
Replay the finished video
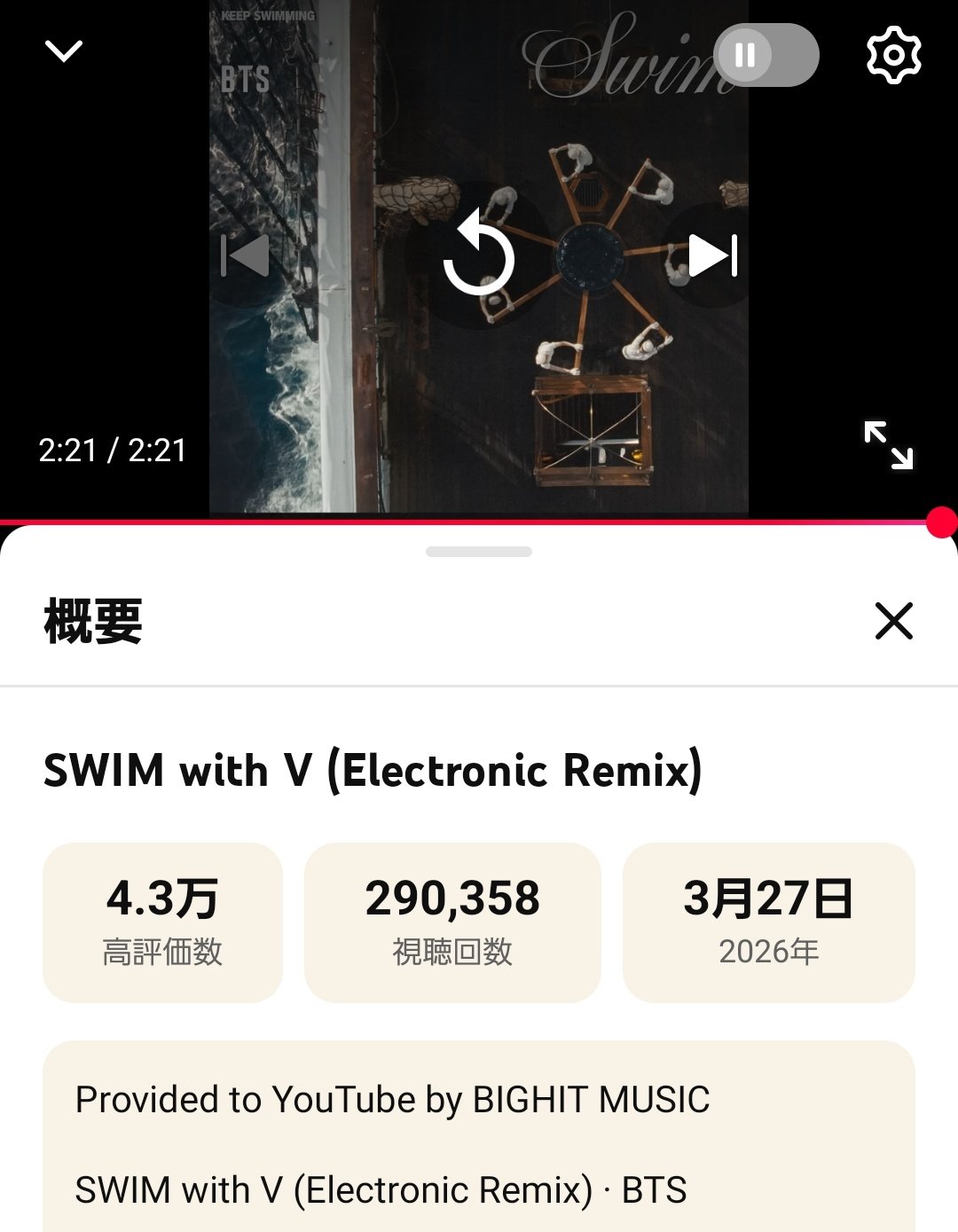tap(479, 257)
